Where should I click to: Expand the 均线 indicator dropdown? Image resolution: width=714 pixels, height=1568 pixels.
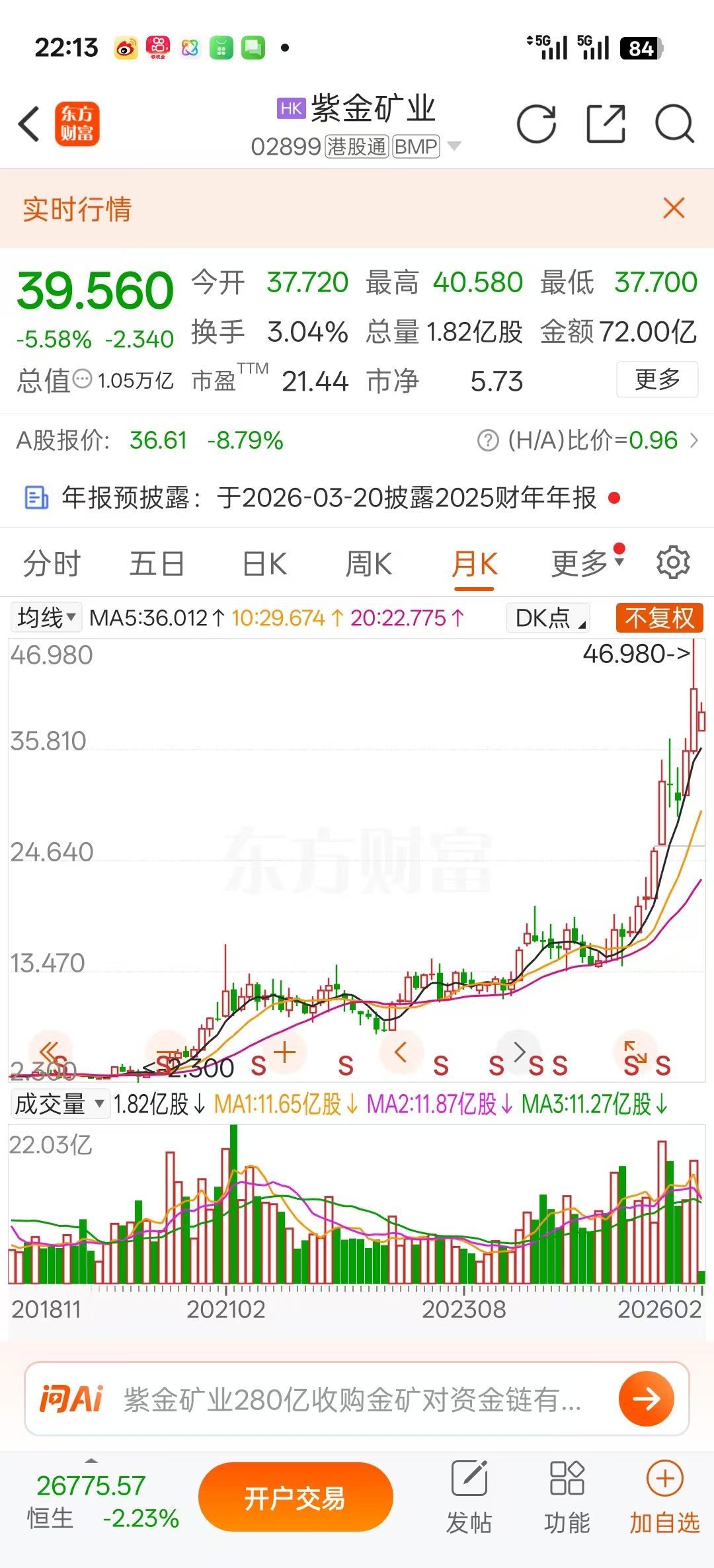tap(46, 618)
